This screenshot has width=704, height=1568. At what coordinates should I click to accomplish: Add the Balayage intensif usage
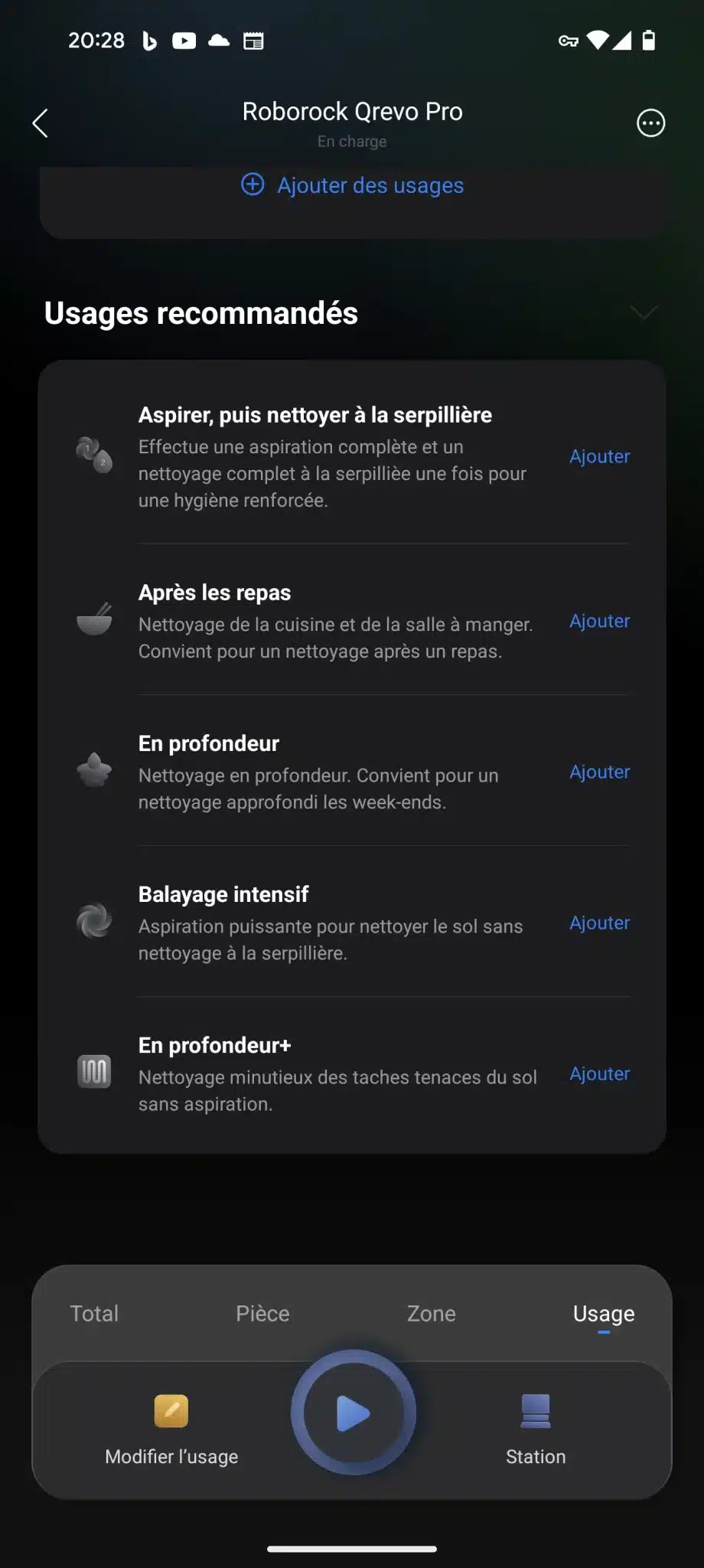click(x=599, y=923)
